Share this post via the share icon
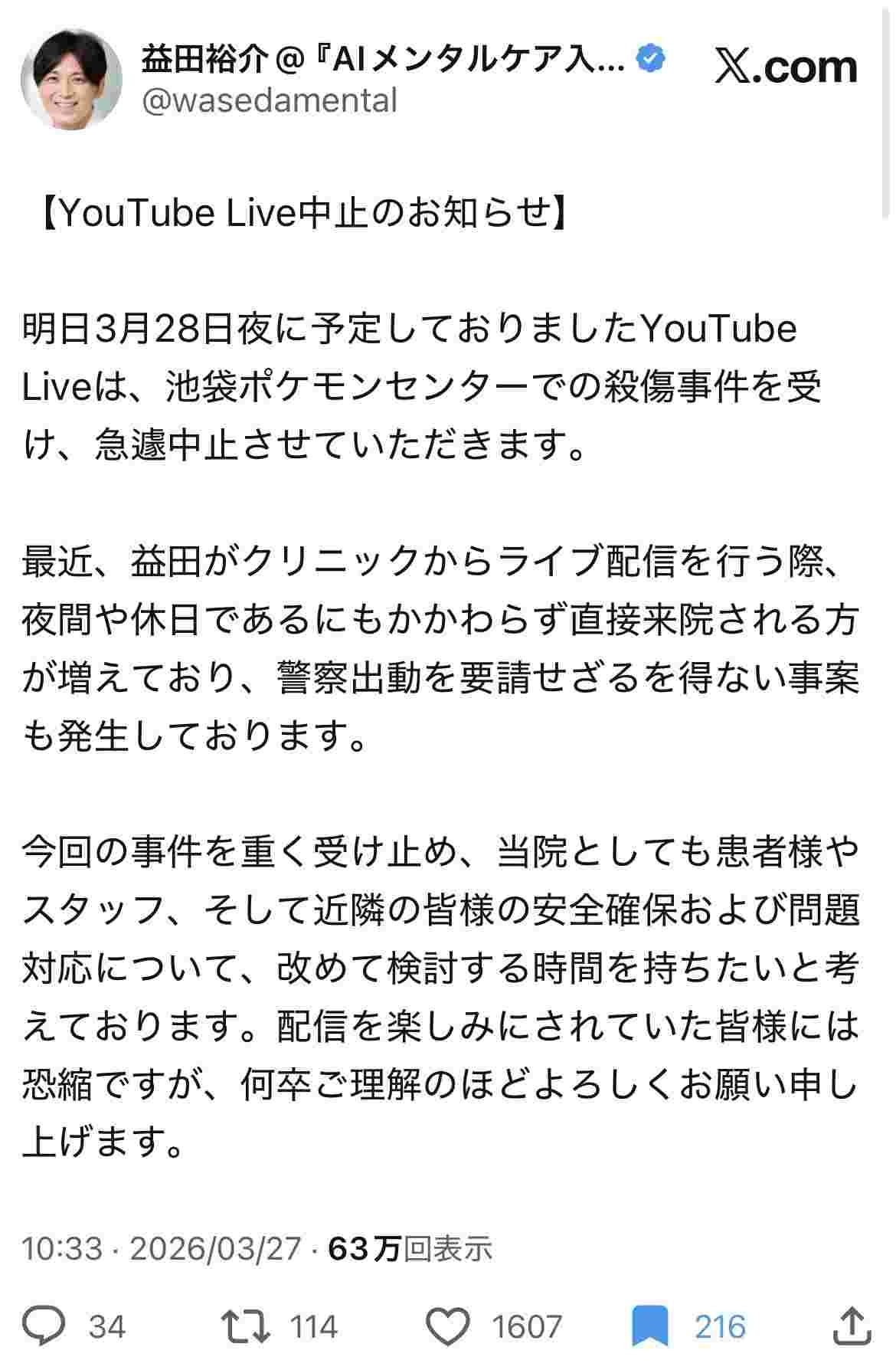This screenshot has height=1370, width=896. pos(850,1326)
